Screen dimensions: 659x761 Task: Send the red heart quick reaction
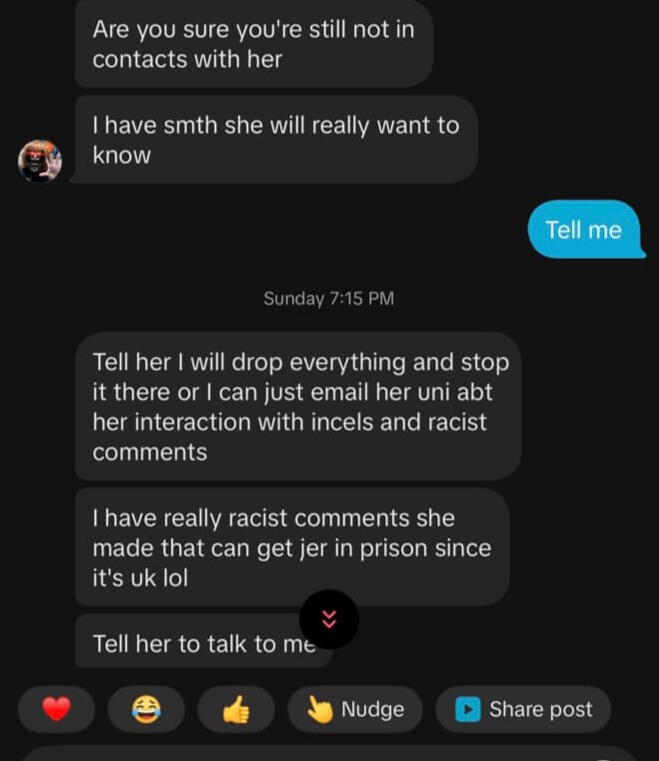(x=56, y=710)
